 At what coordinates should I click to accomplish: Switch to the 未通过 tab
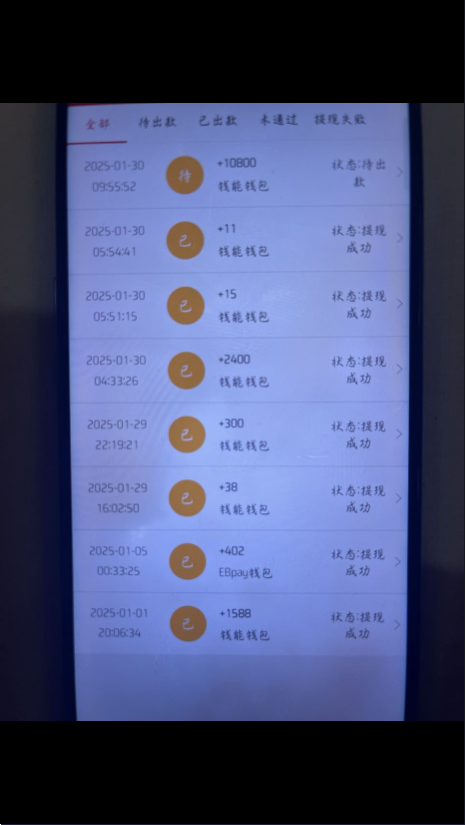[279, 120]
